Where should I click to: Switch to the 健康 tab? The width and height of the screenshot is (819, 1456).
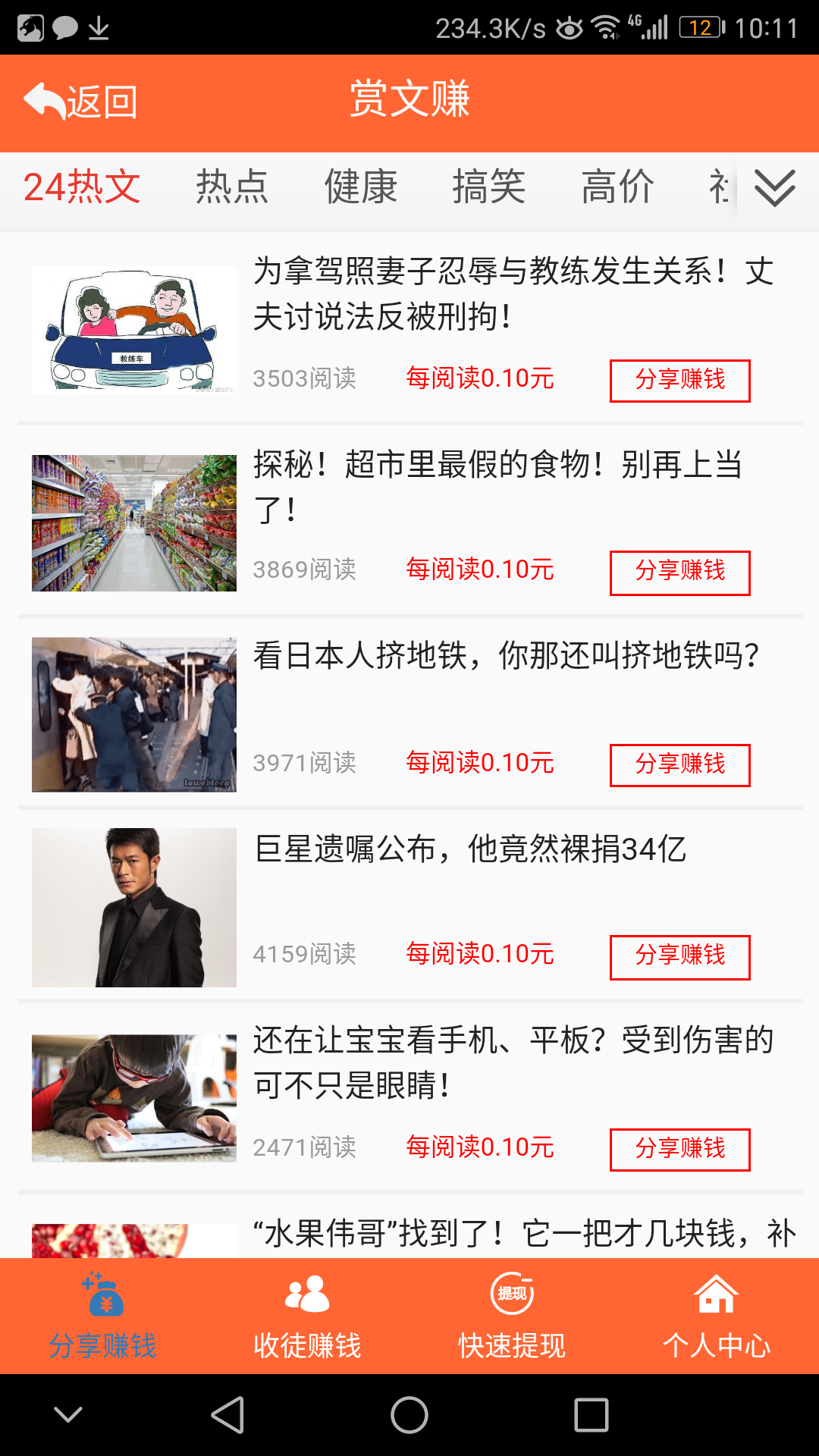point(361,187)
